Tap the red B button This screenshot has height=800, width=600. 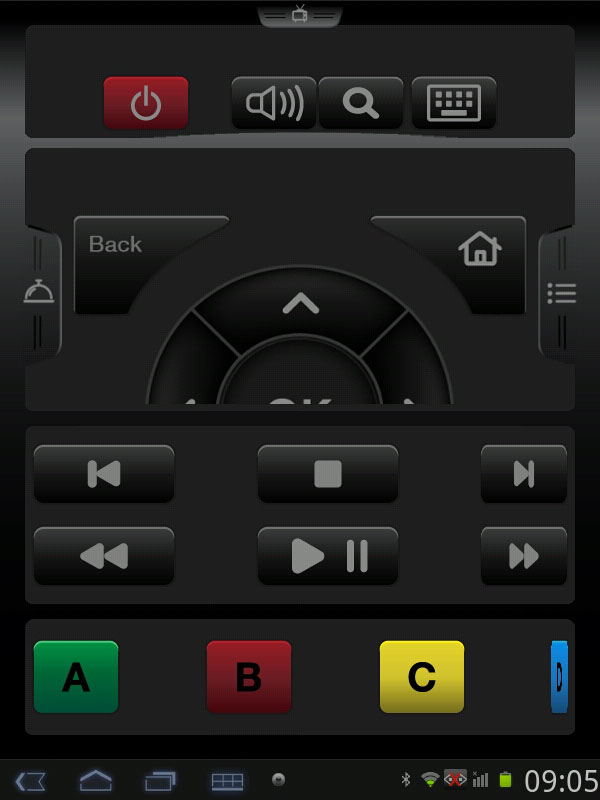point(249,677)
